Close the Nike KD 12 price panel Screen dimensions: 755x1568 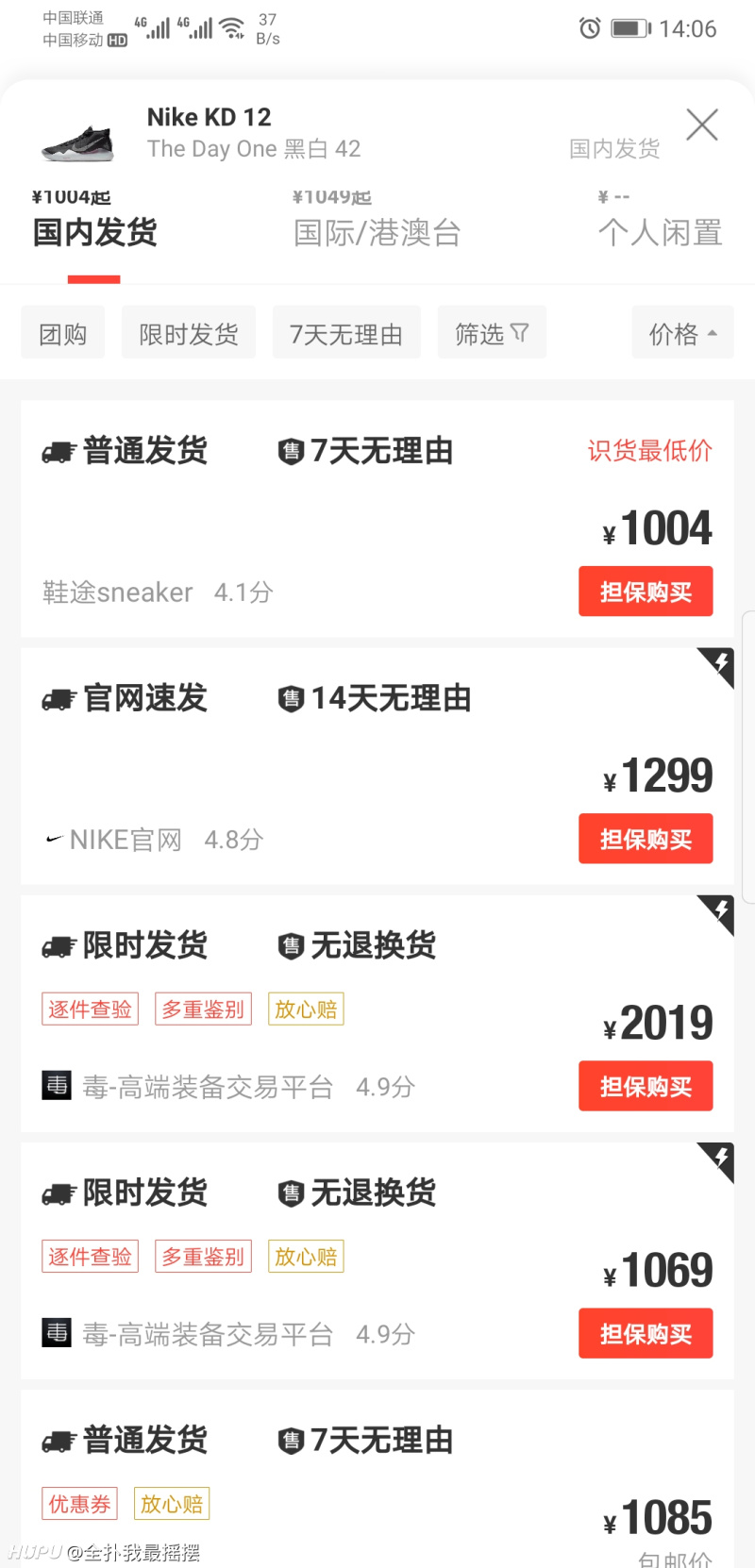[x=702, y=125]
